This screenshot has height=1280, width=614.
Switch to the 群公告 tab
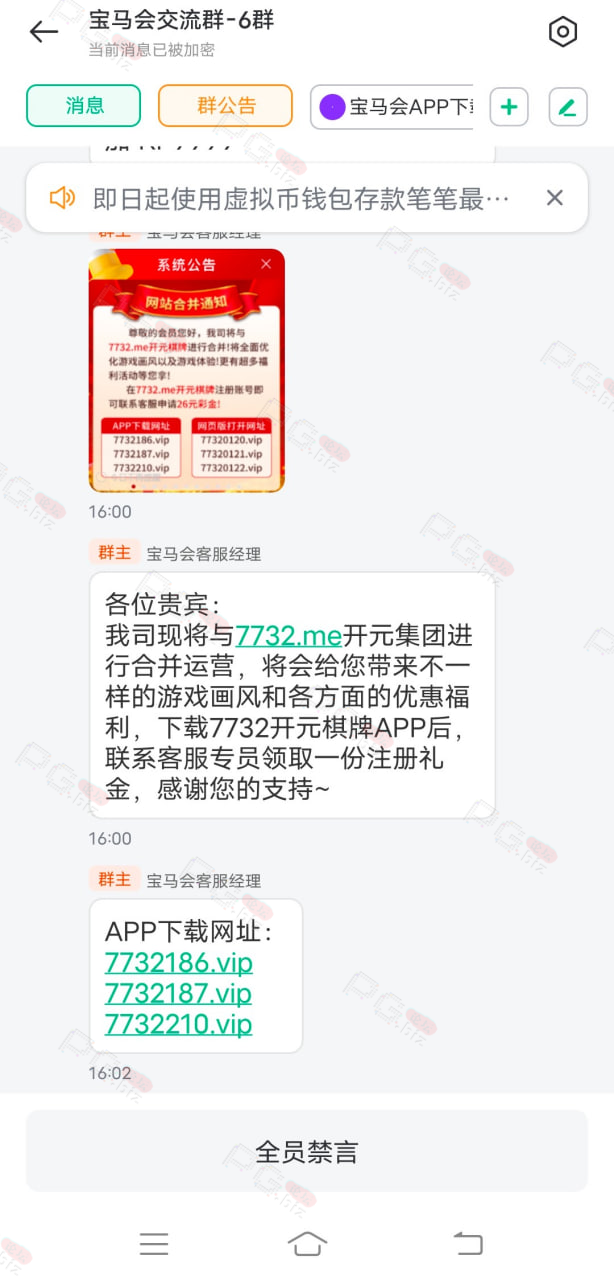[x=225, y=106]
